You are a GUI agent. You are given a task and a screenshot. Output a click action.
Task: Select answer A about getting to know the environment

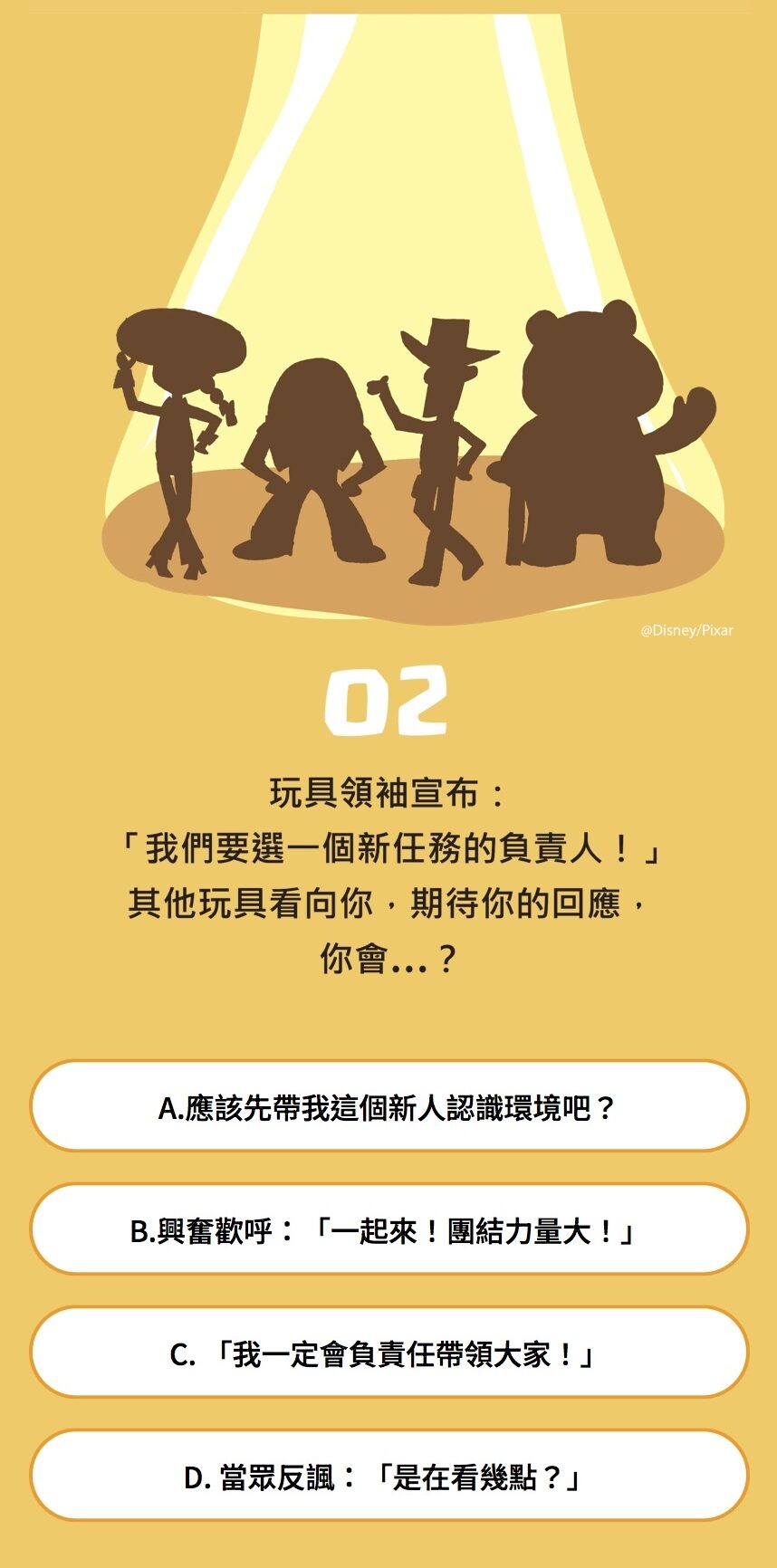pyautogui.click(x=388, y=1106)
